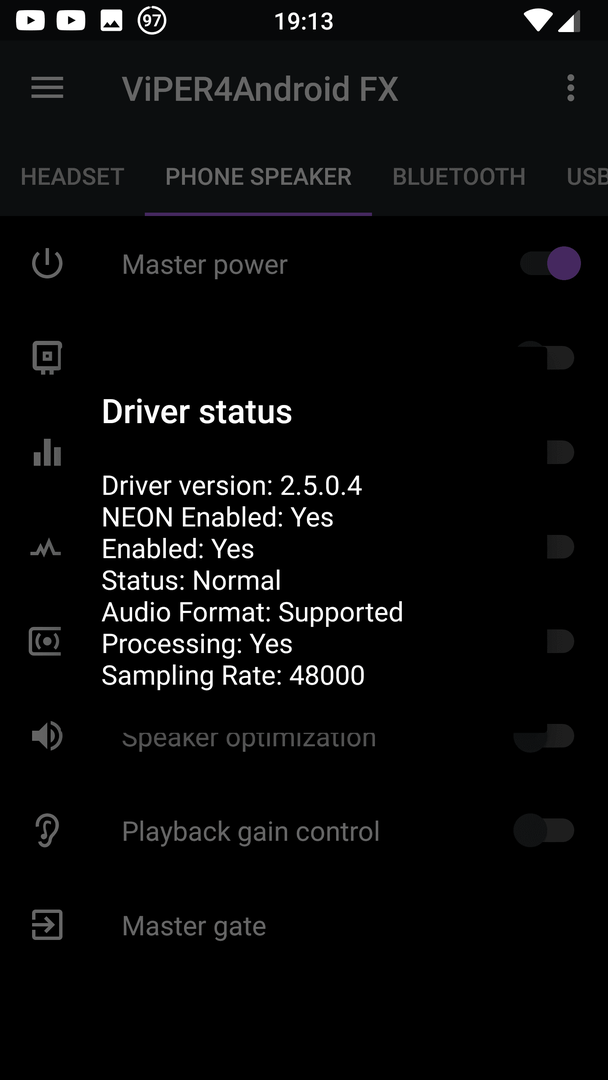Switch to the Bluetooth tab
Screen dimensions: 608x1080
pyautogui.click(x=459, y=177)
